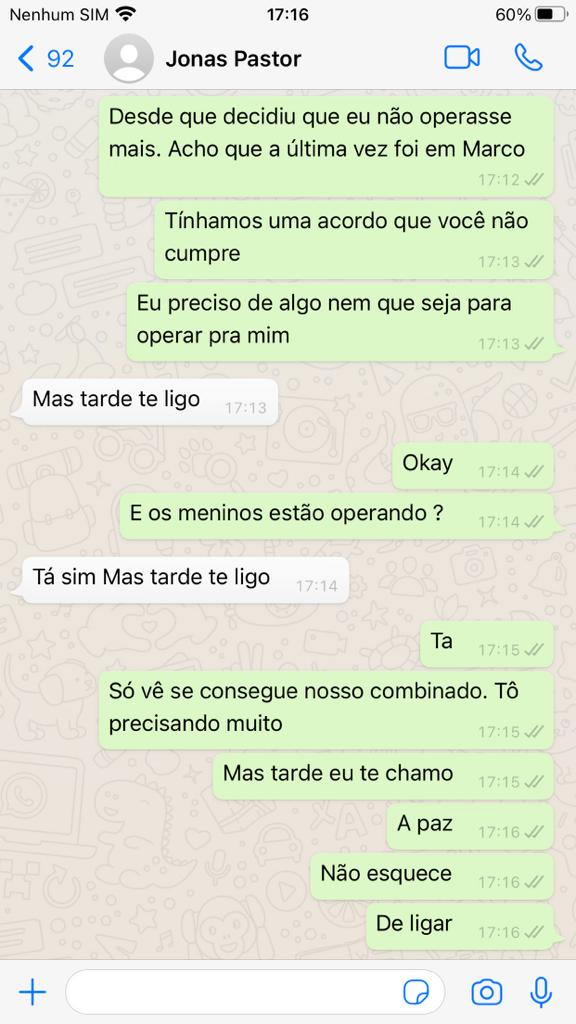The height and width of the screenshot is (1024, 576).
Task: Open the camera to send a photo
Action: click(487, 993)
